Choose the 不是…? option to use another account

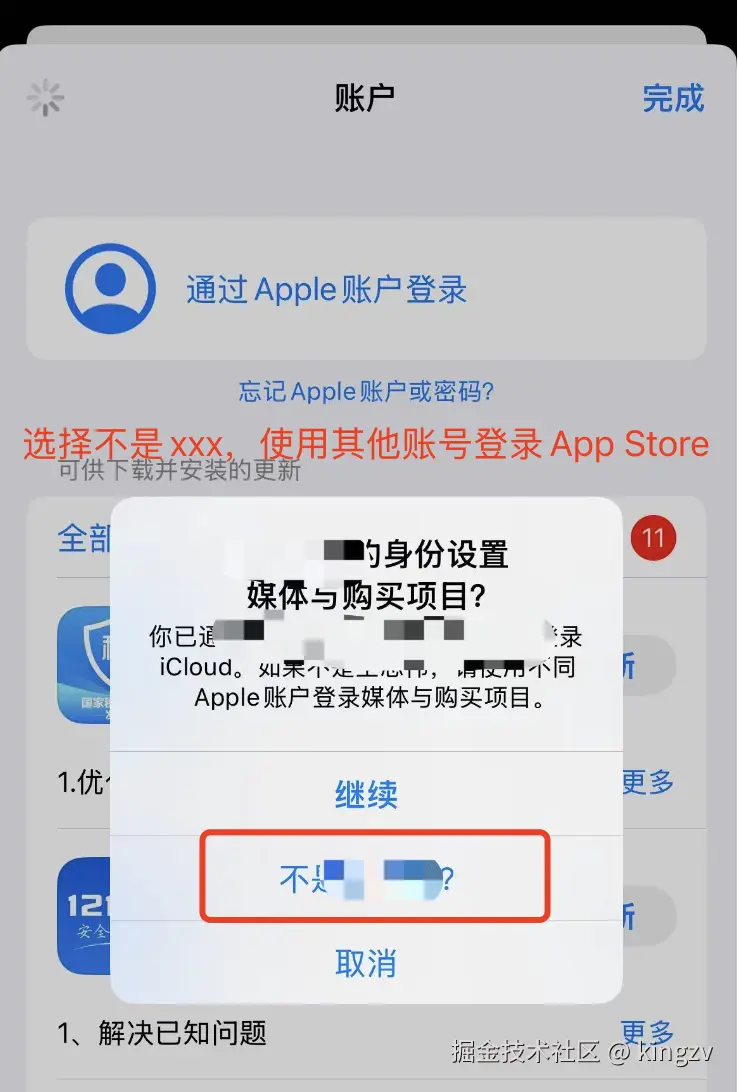366,878
